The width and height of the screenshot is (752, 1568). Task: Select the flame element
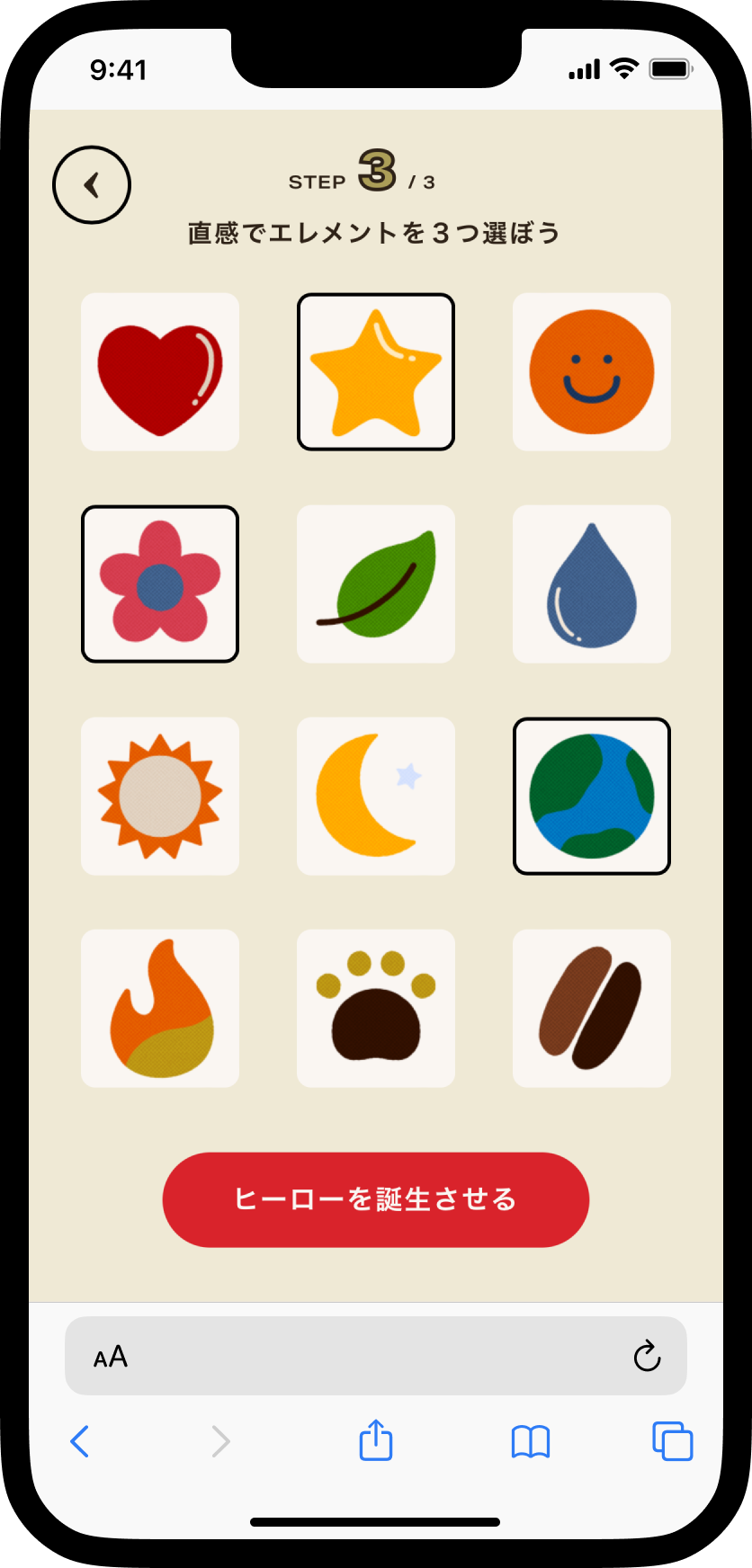(x=160, y=1008)
